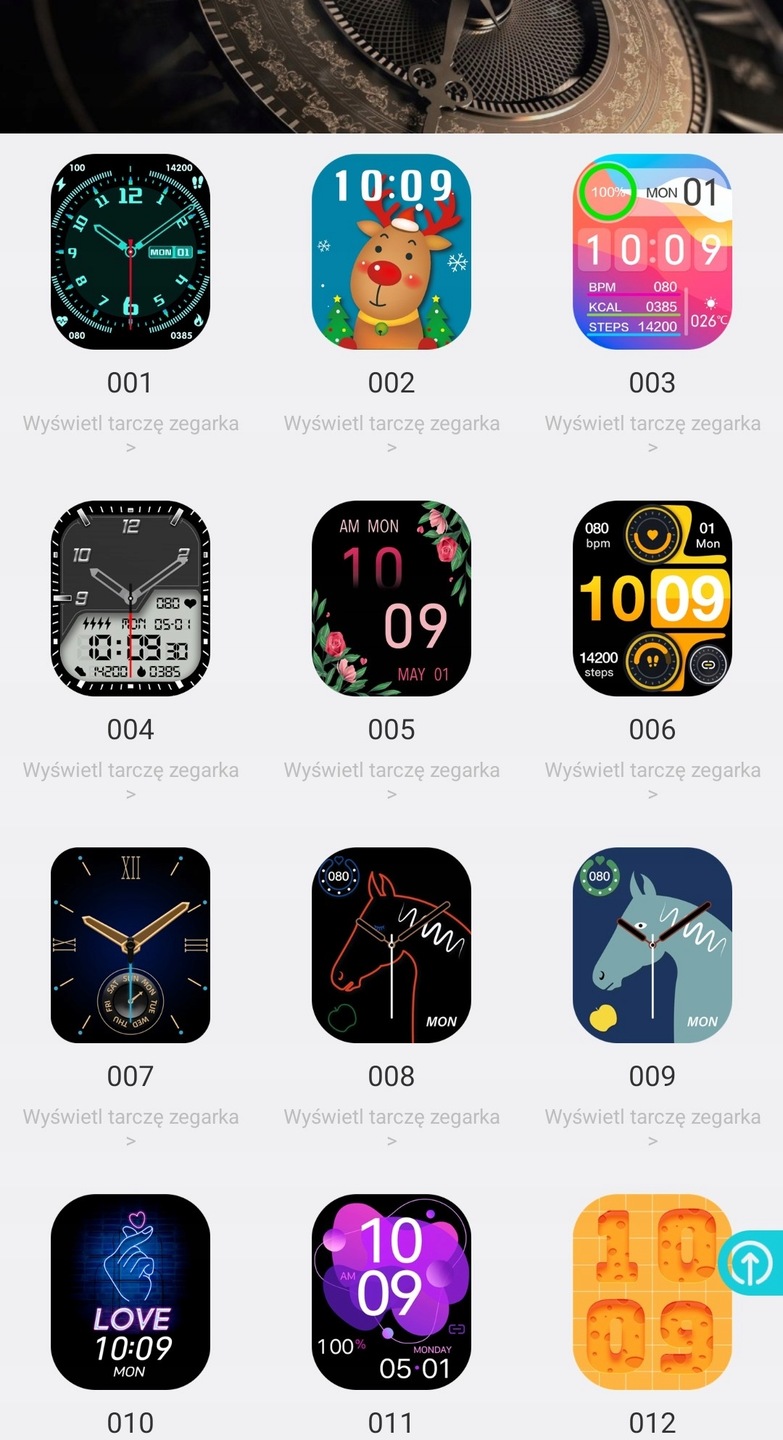Select the colorful watch face 003

click(652, 251)
